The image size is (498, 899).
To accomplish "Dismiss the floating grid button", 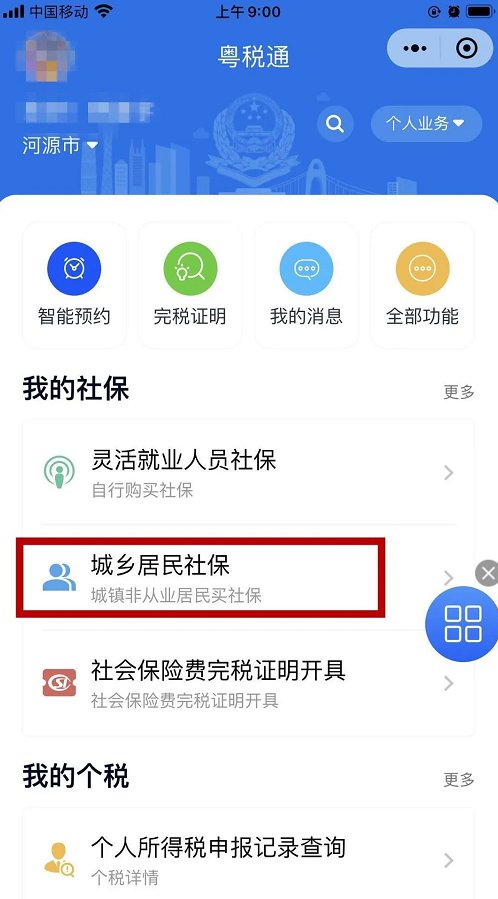I will (487, 573).
